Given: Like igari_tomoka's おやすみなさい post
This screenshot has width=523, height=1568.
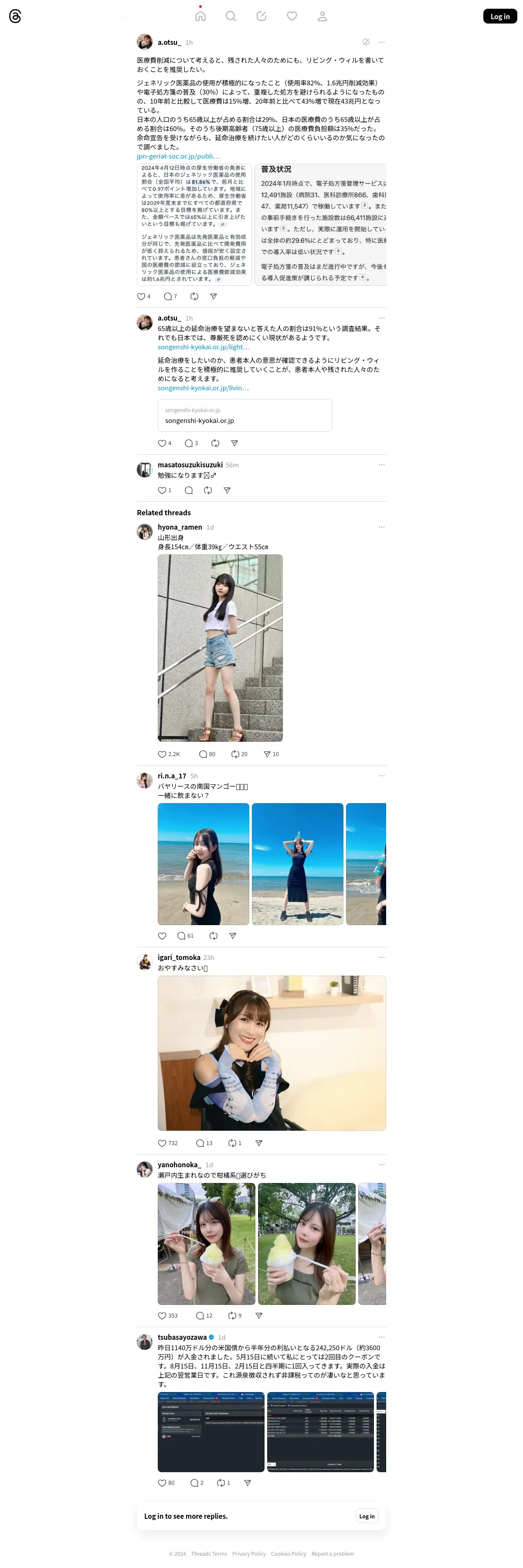Looking at the screenshot, I should click(x=162, y=1143).
